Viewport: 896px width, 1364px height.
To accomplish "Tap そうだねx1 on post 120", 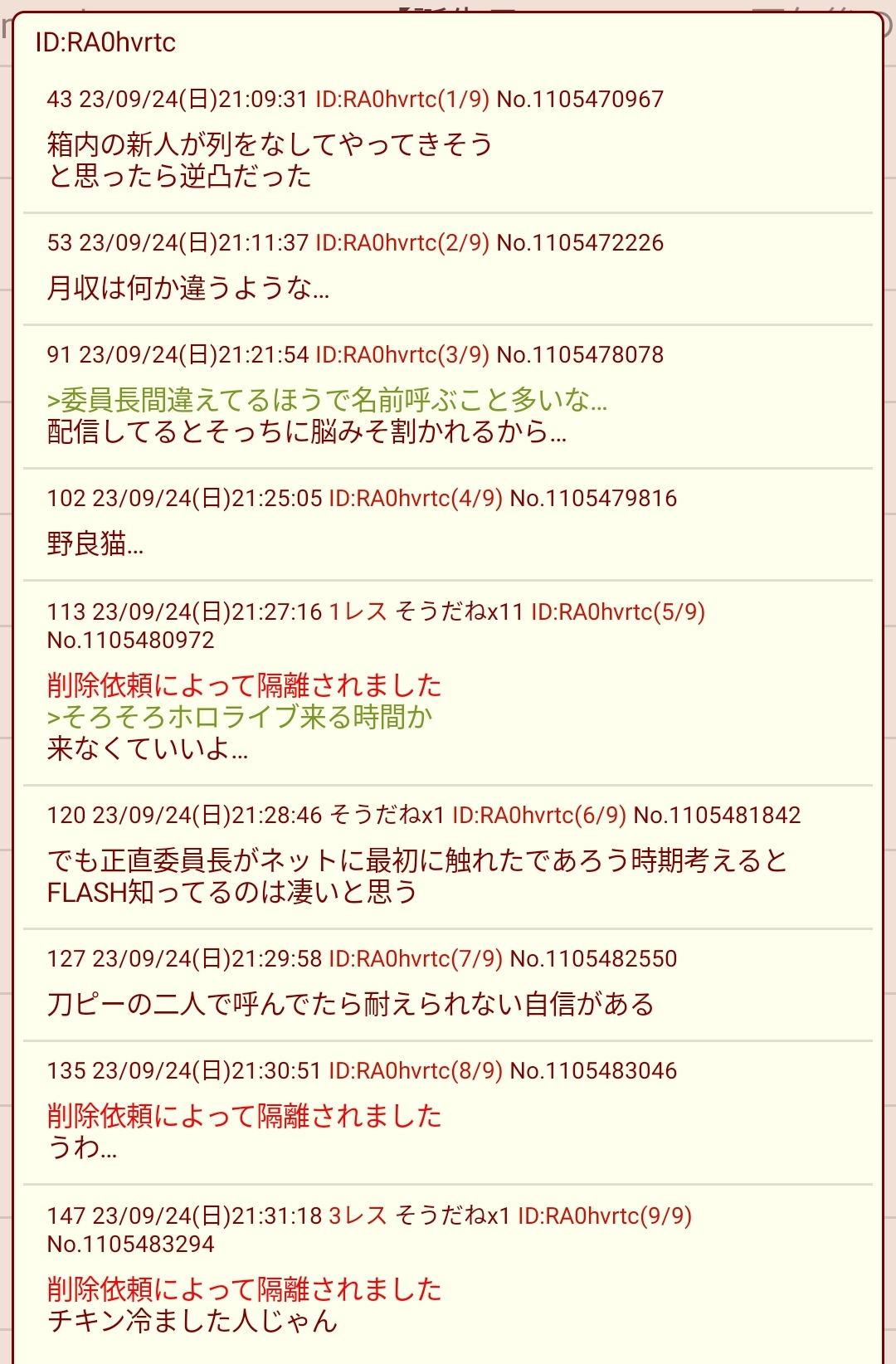I will 387,816.
